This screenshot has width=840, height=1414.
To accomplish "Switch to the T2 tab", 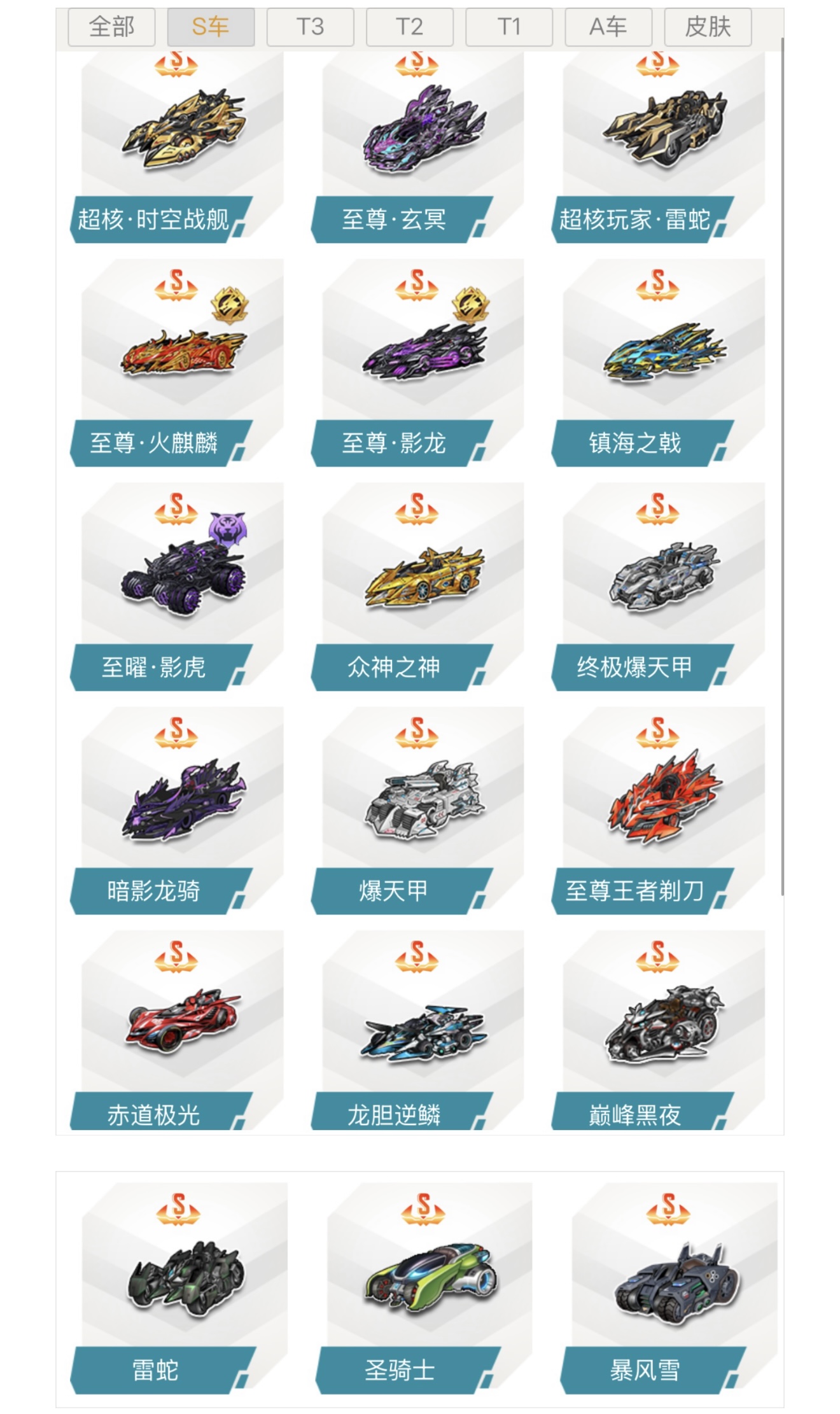I will [x=409, y=27].
